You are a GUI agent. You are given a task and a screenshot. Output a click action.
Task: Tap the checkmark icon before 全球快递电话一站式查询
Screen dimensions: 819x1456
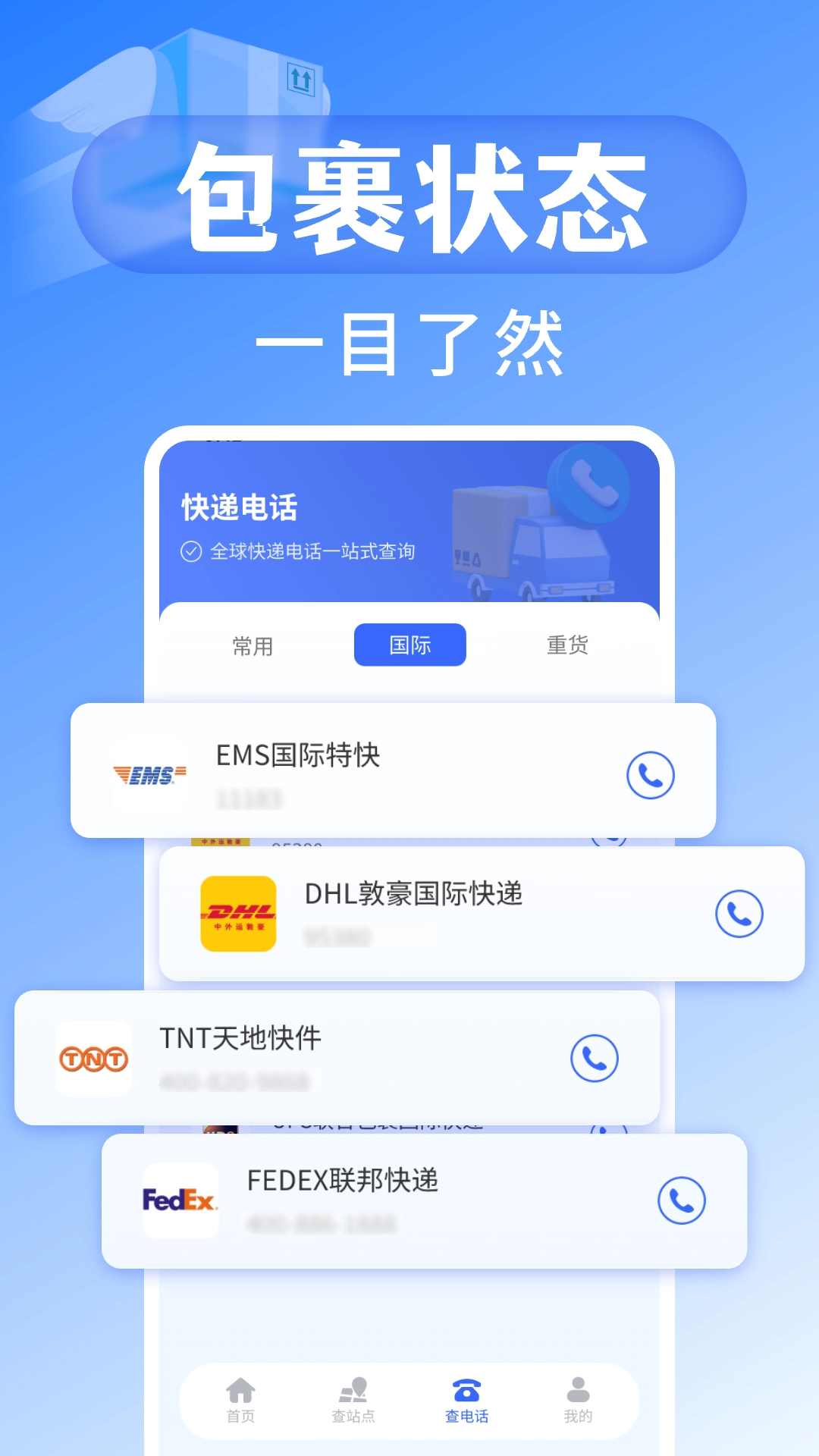coord(190,552)
